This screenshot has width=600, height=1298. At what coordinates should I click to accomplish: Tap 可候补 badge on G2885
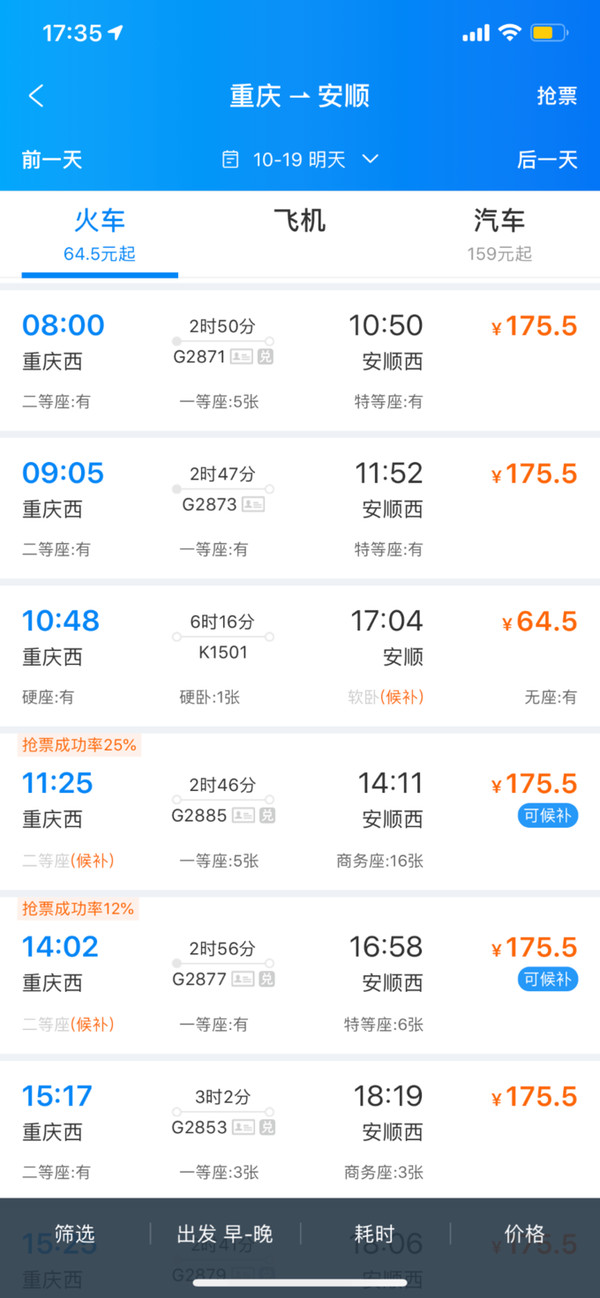[548, 815]
